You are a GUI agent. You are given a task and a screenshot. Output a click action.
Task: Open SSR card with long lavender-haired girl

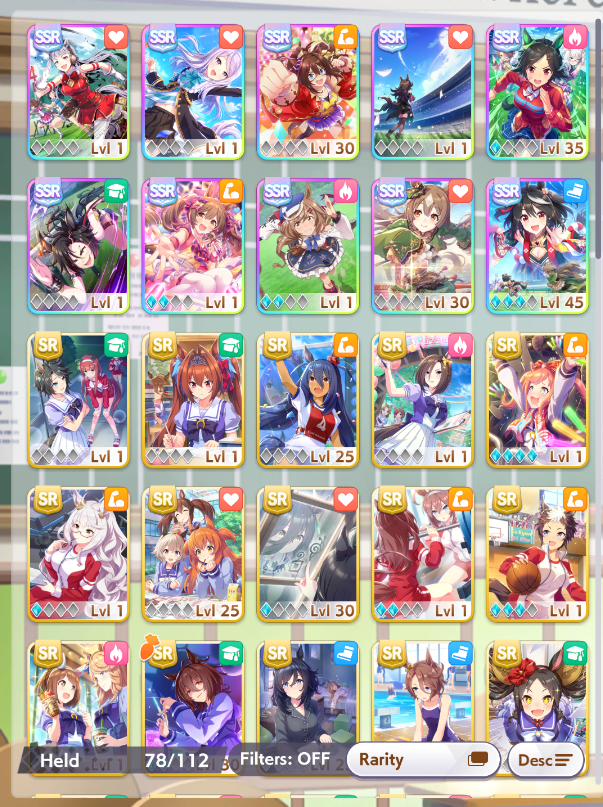(193, 92)
